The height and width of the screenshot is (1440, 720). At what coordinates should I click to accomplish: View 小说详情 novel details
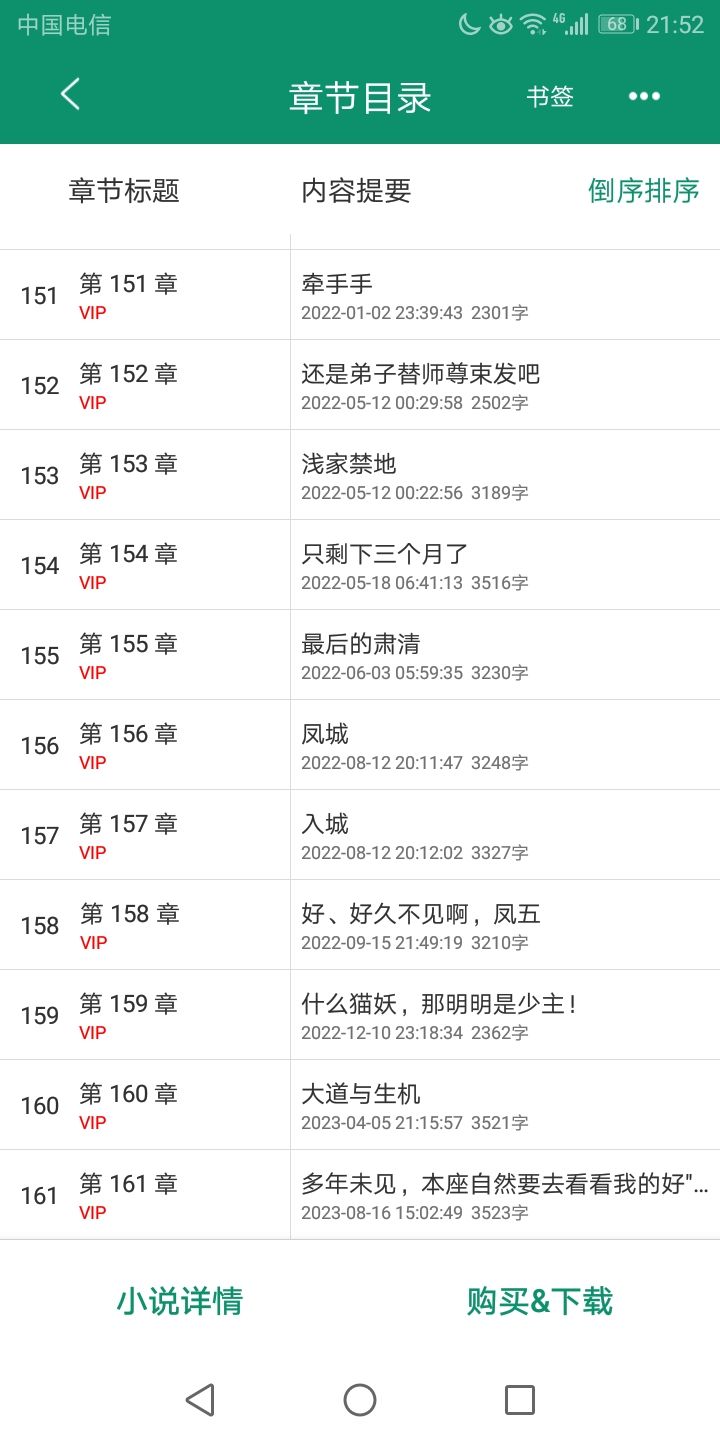coord(180,1301)
